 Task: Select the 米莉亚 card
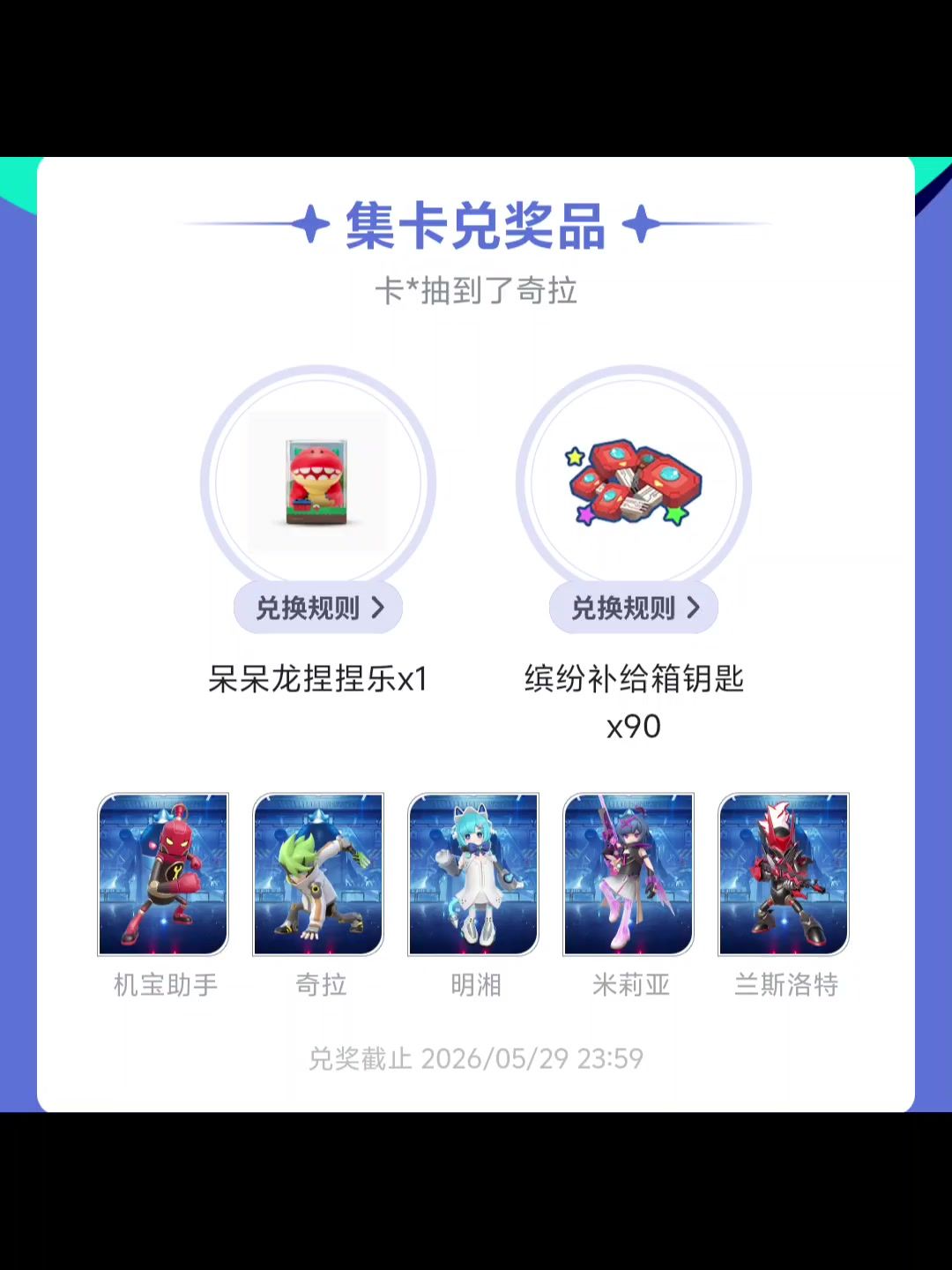(x=628, y=874)
